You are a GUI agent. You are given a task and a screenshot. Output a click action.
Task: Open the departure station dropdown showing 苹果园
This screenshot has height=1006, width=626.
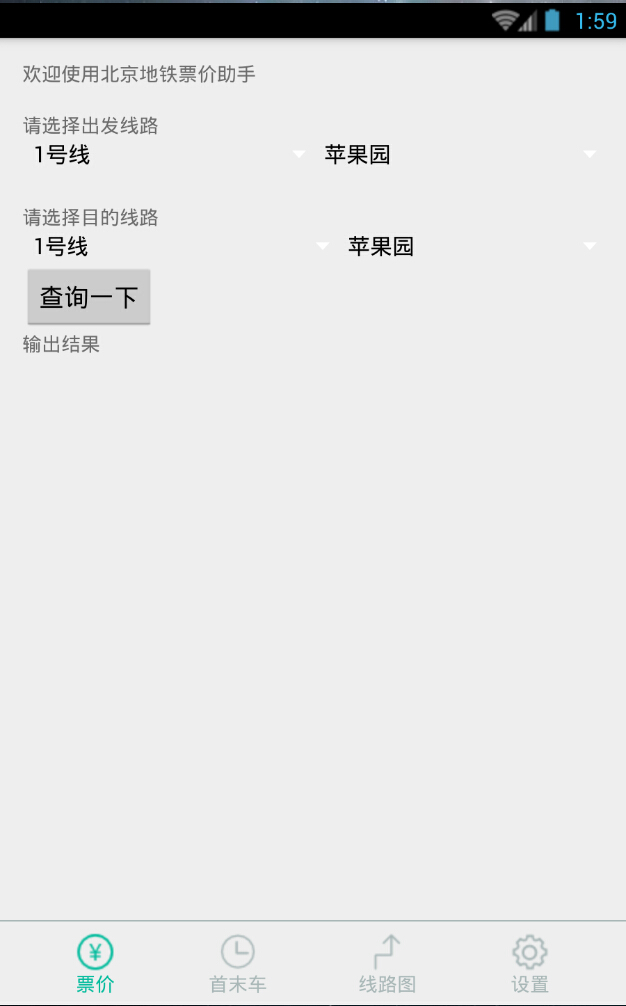point(460,155)
